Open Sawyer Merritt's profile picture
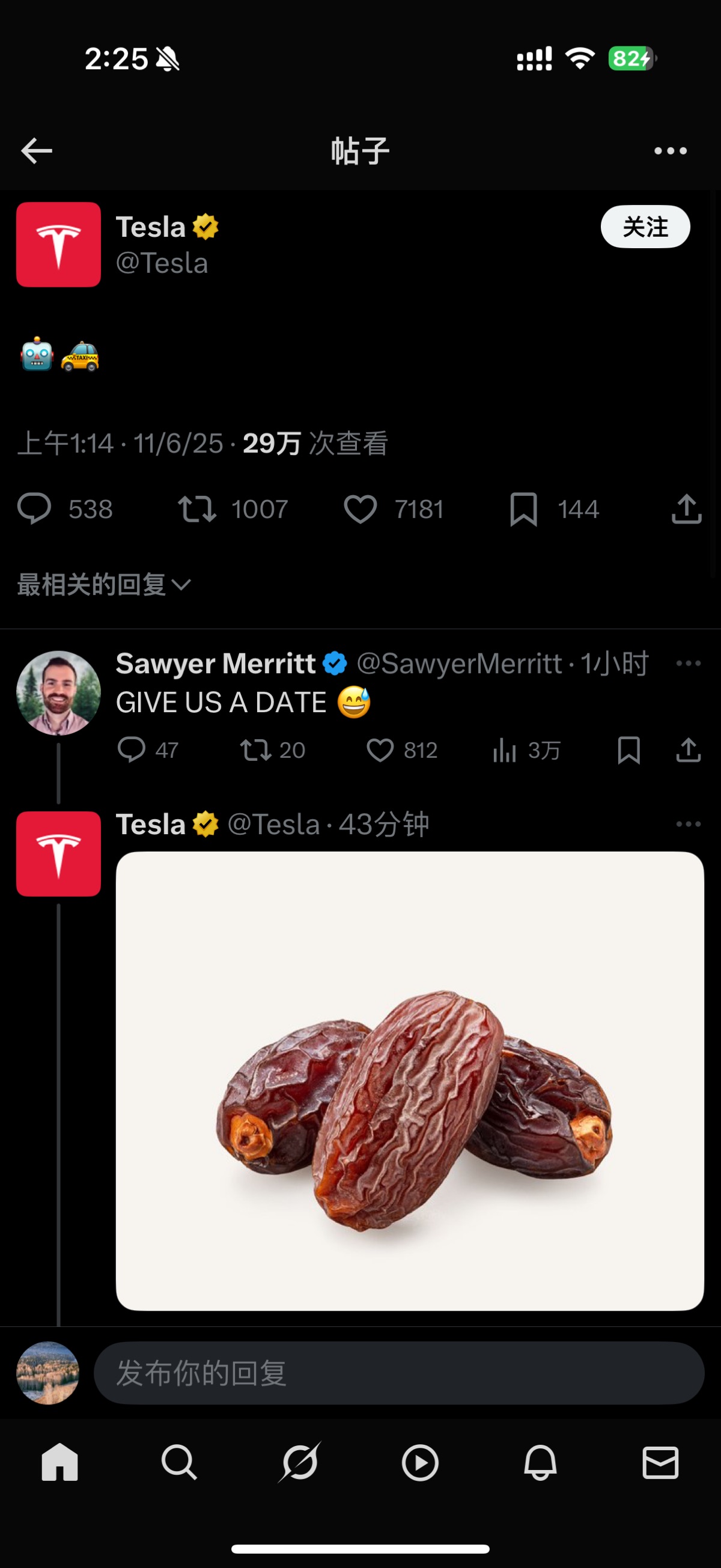Viewport: 721px width, 1568px height. pos(58,693)
